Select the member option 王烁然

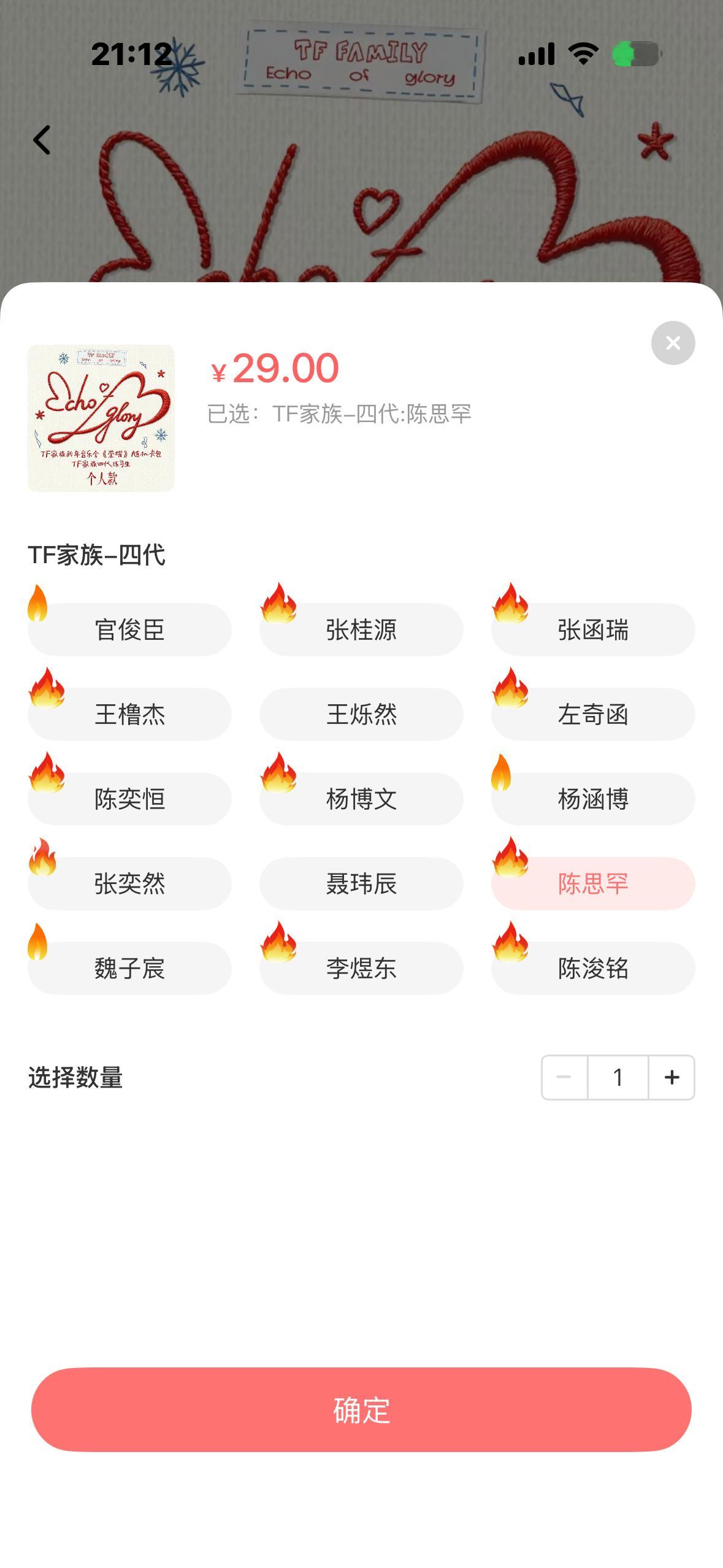click(x=361, y=715)
